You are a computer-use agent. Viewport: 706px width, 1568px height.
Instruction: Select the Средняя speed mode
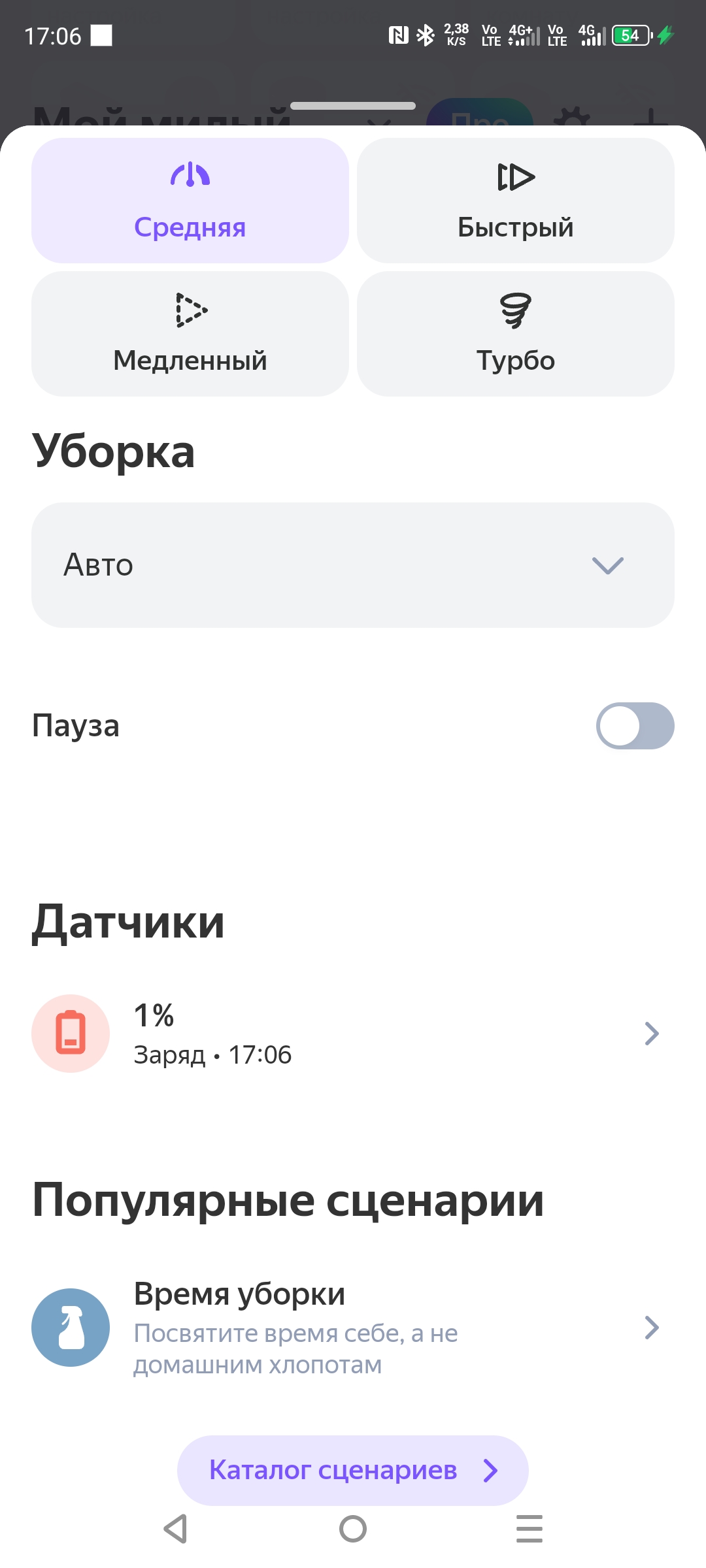(190, 201)
